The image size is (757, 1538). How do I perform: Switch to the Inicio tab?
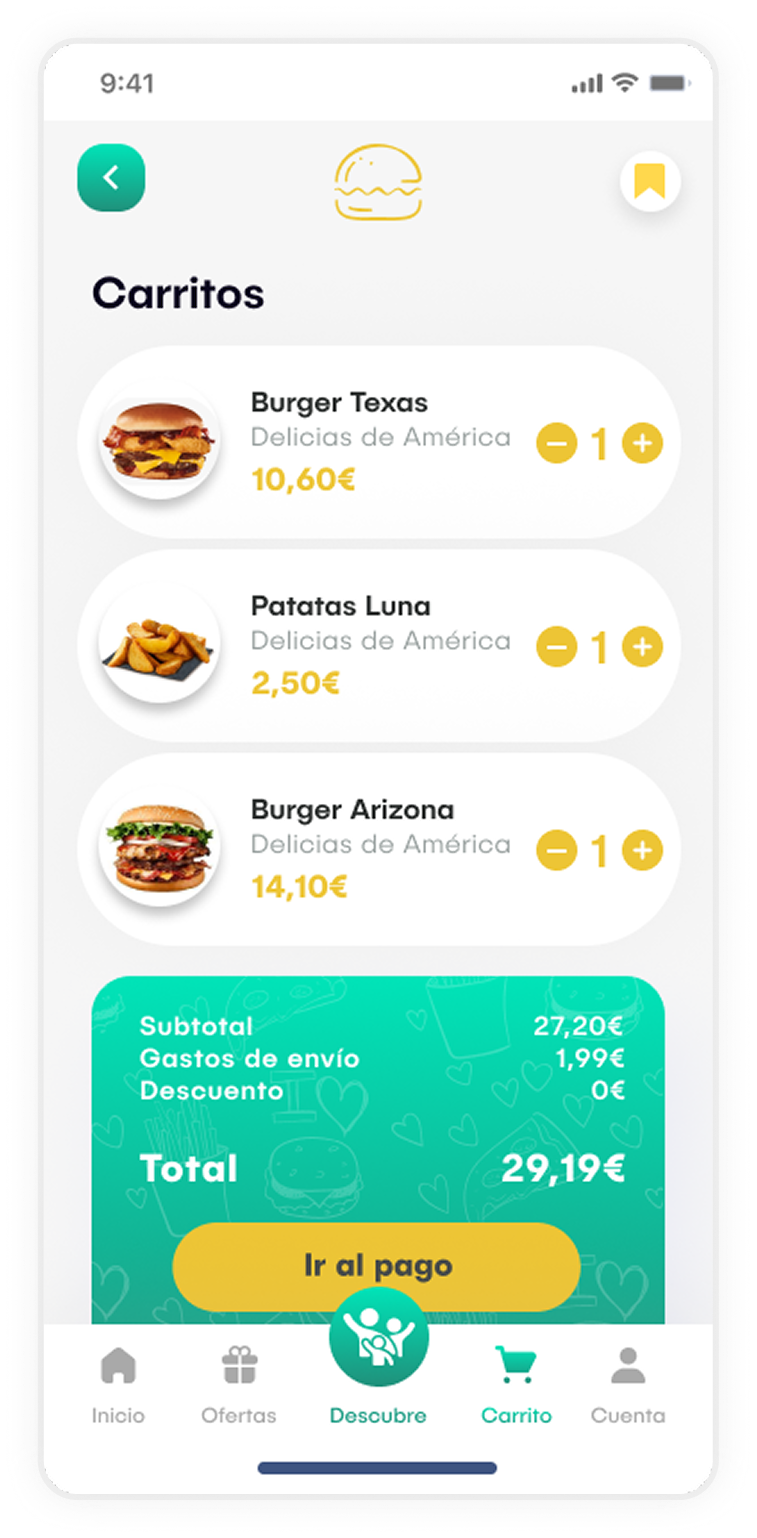[x=118, y=1385]
